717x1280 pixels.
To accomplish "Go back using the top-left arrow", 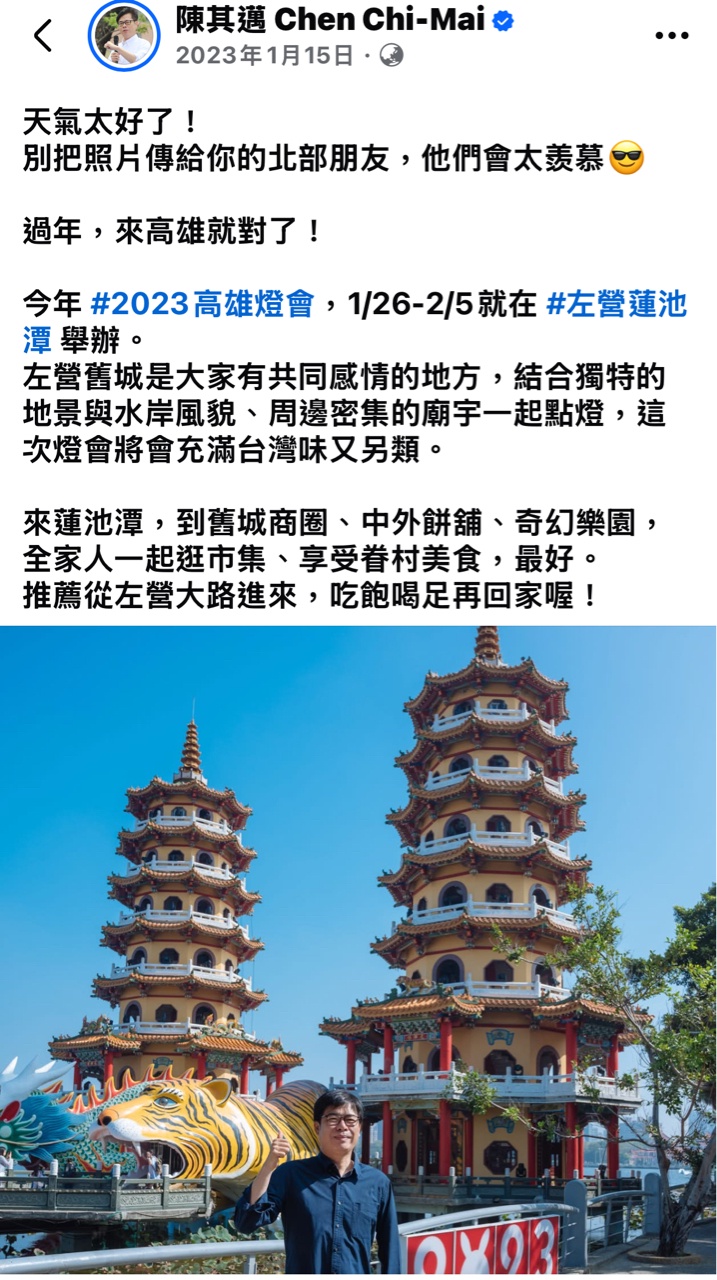I will pos(43,36).
